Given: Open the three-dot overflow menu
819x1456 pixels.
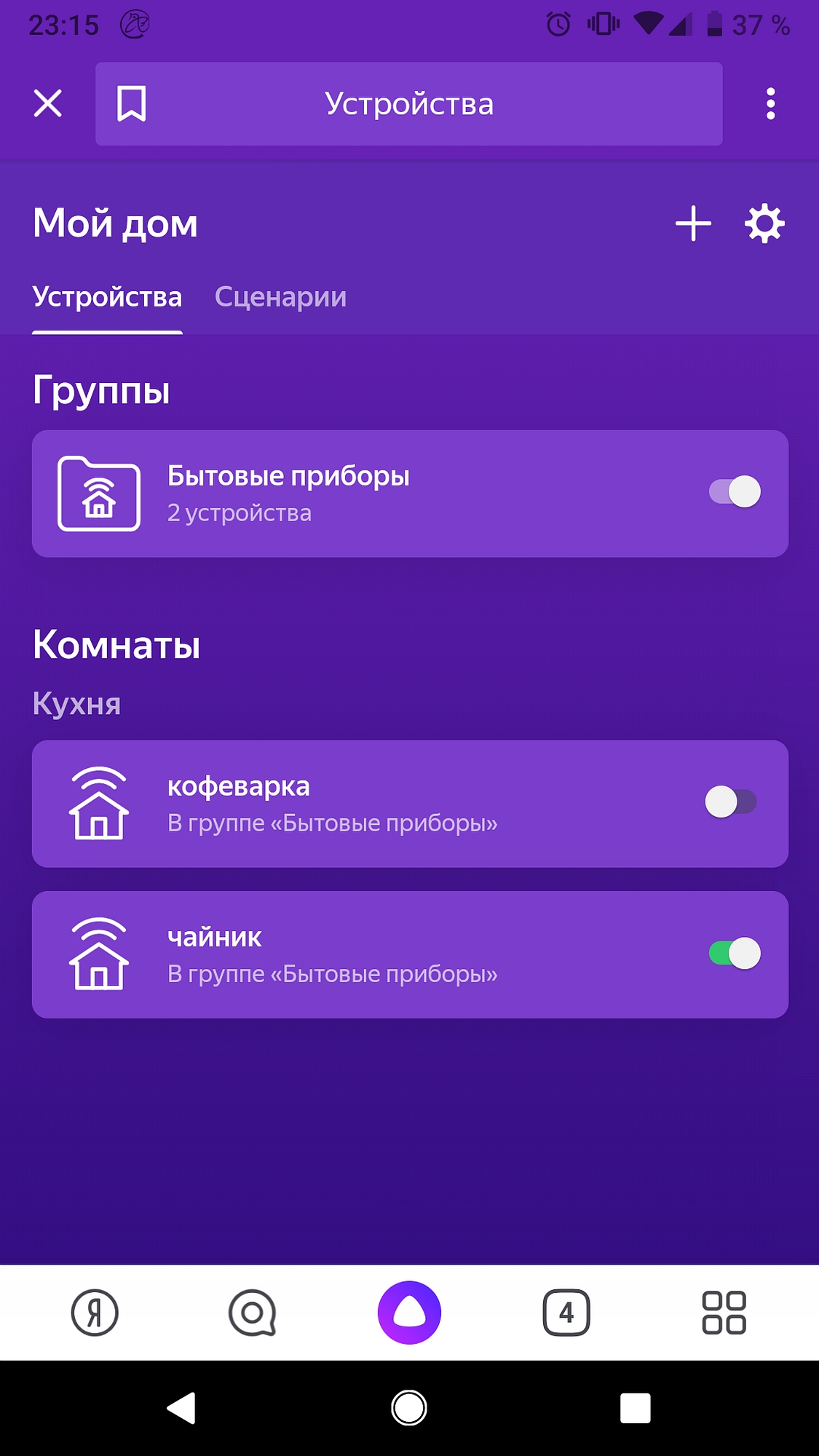Looking at the screenshot, I should [770, 103].
